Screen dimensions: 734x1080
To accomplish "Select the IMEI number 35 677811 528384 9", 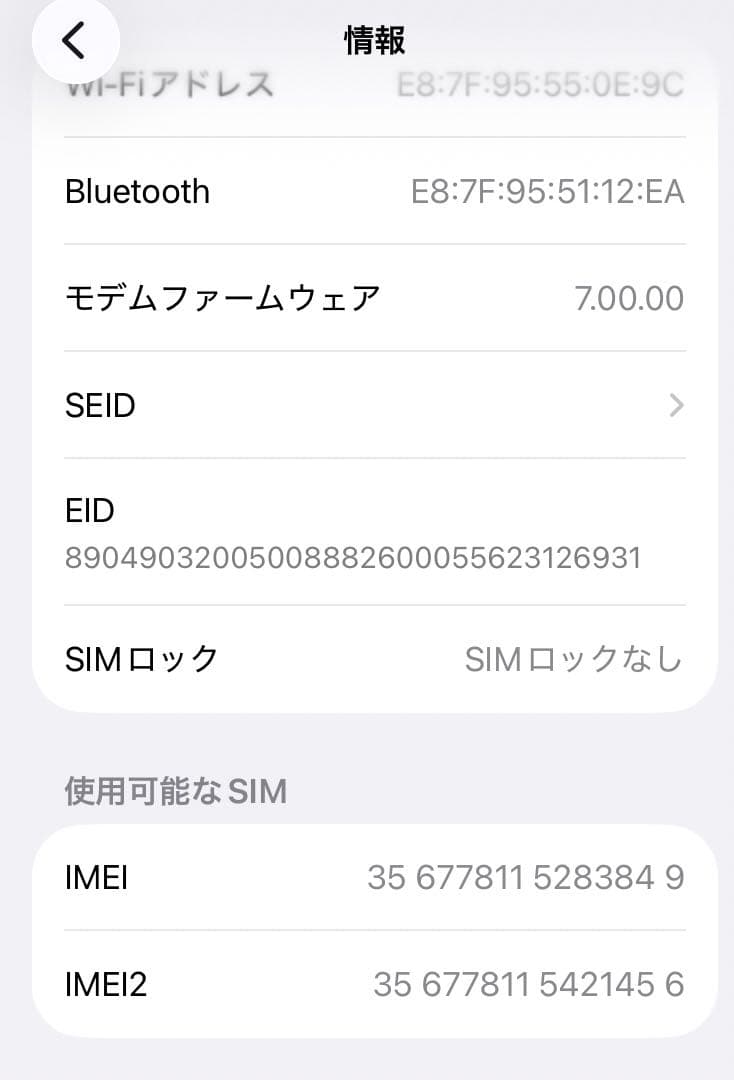I will [x=525, y=877].
